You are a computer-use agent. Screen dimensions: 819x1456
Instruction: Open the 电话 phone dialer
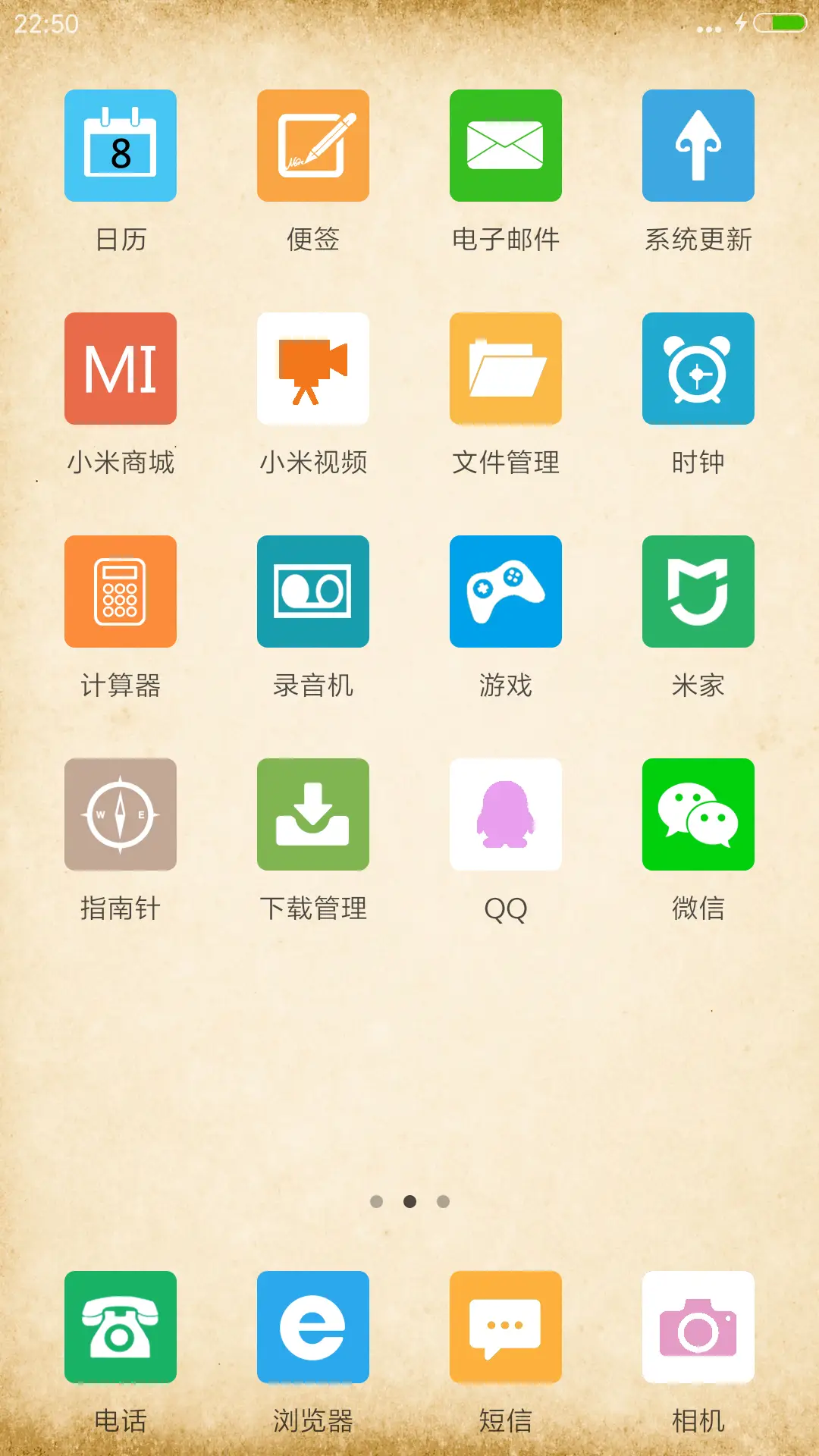click(120, 1327)
